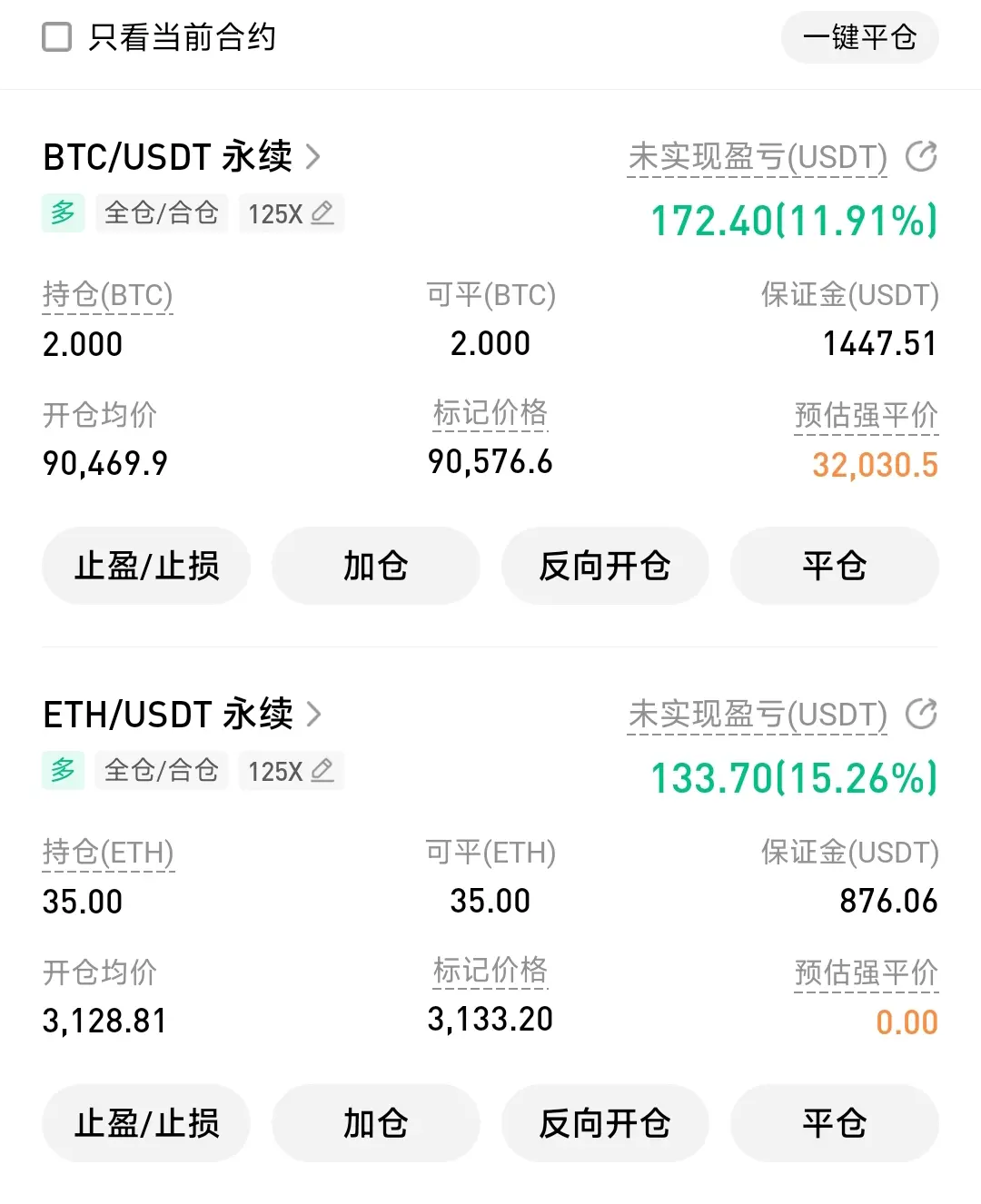Tap 加仓 on the ETH/USDT position

[x=375, y=1123]
